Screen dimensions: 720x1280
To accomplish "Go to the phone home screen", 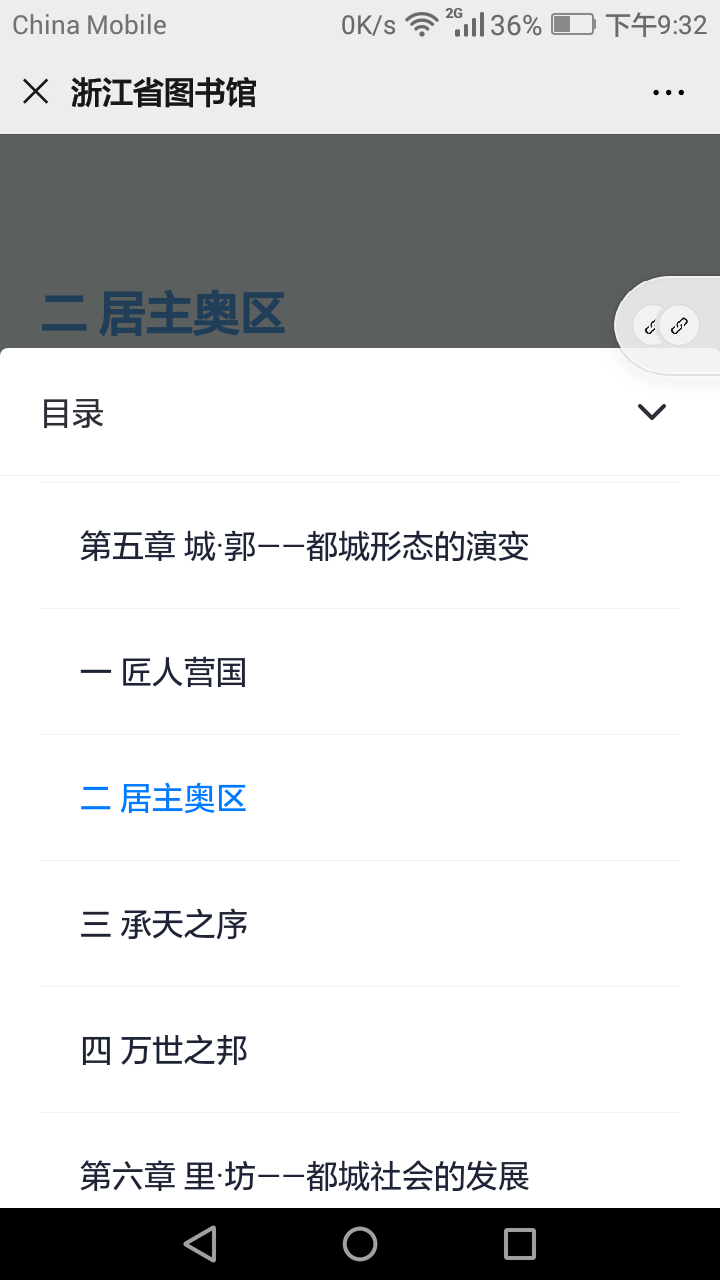I will tap(360, 1244).
